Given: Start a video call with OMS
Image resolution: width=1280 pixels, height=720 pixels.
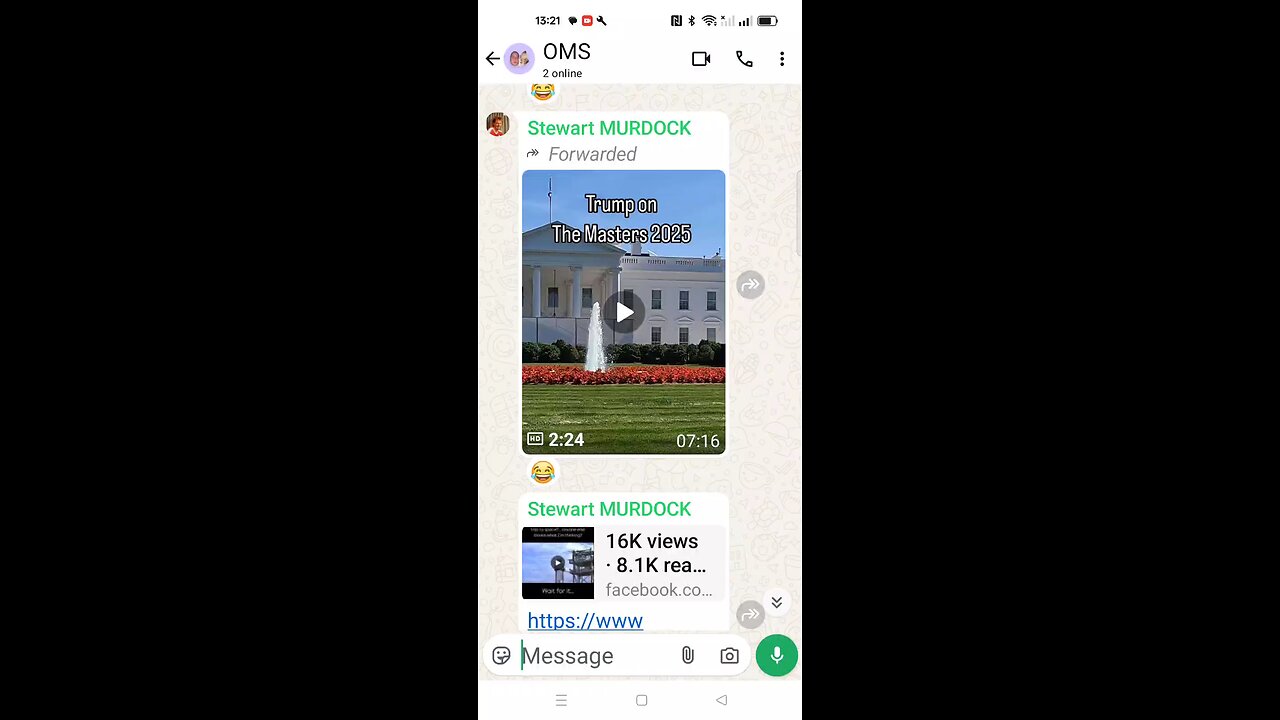Looking at the screenshot, I should tap(701, 59).
